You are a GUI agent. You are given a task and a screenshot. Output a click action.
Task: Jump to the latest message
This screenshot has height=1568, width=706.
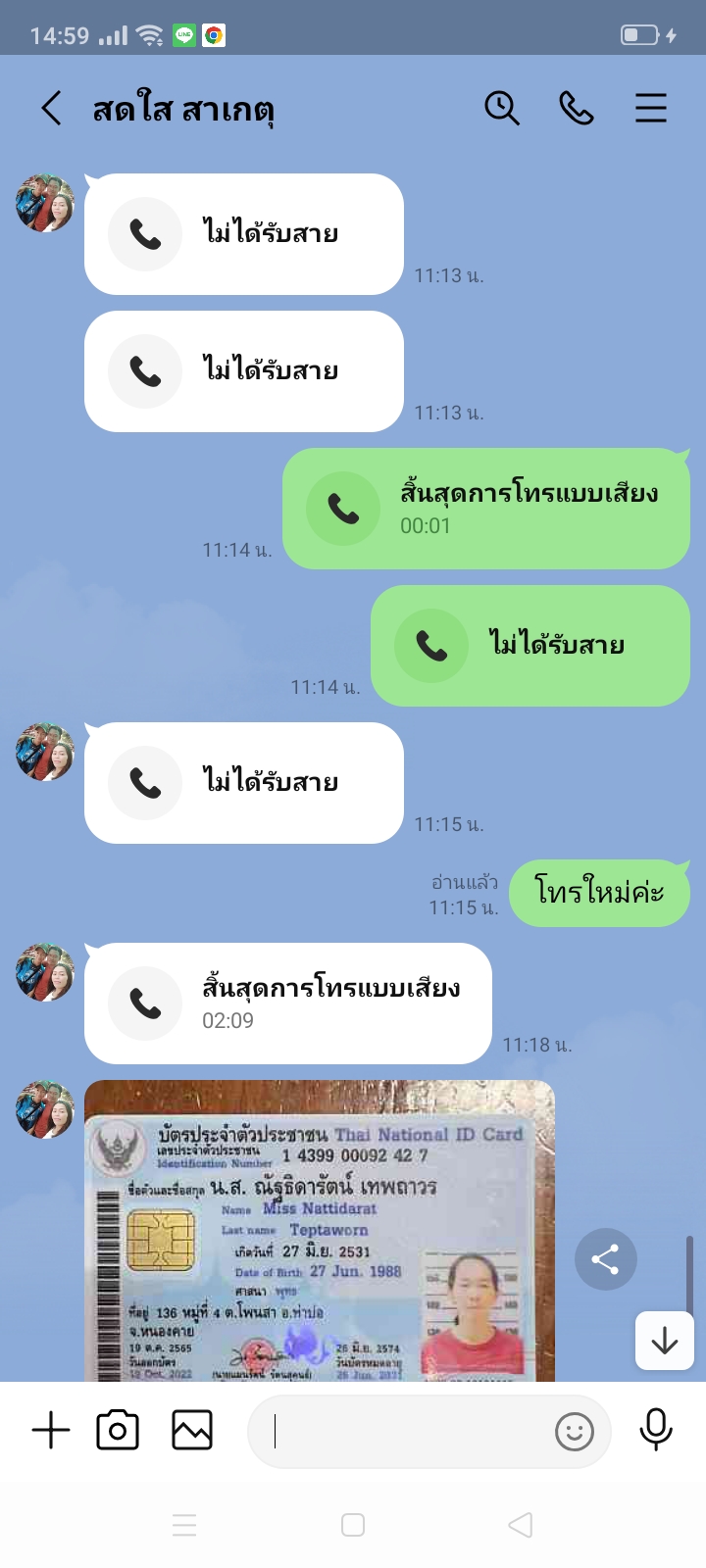point(665,1340)
